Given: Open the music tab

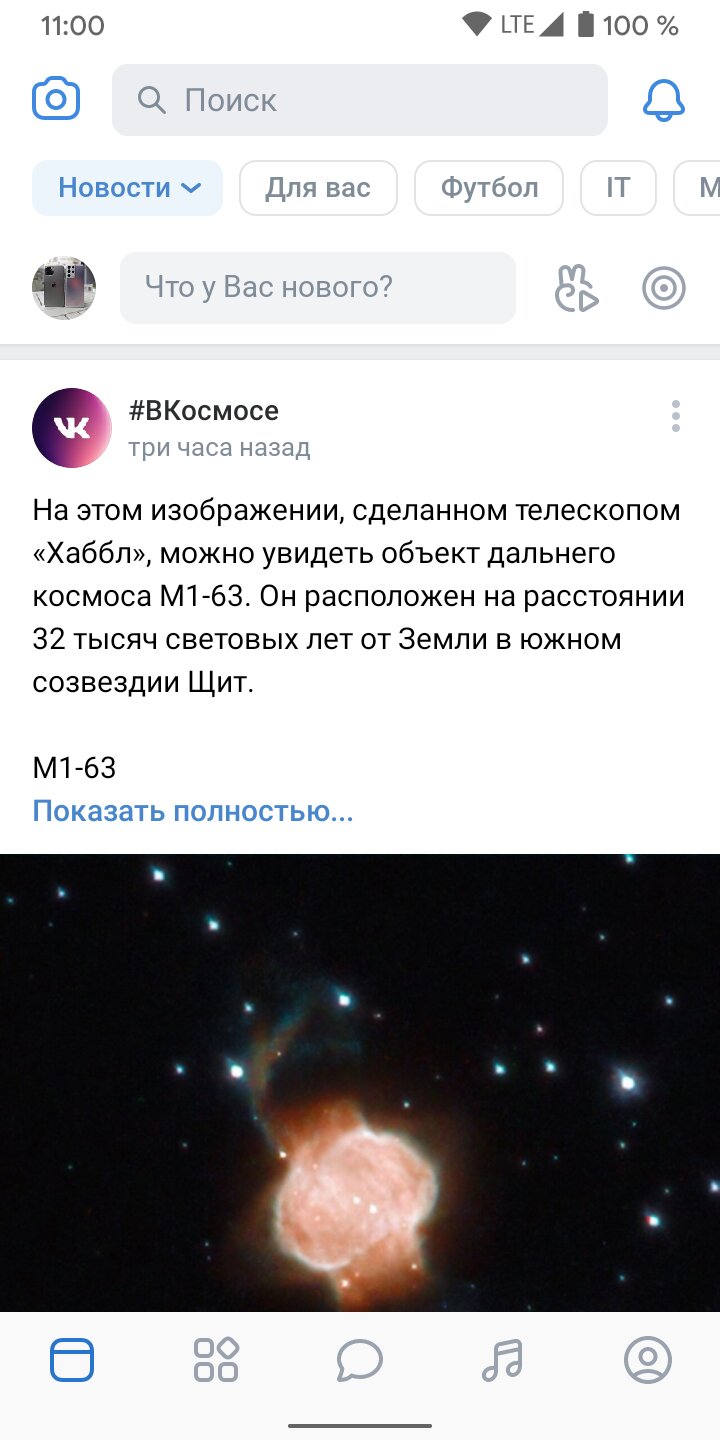Looking at the screenshot, I should 503,1360.
